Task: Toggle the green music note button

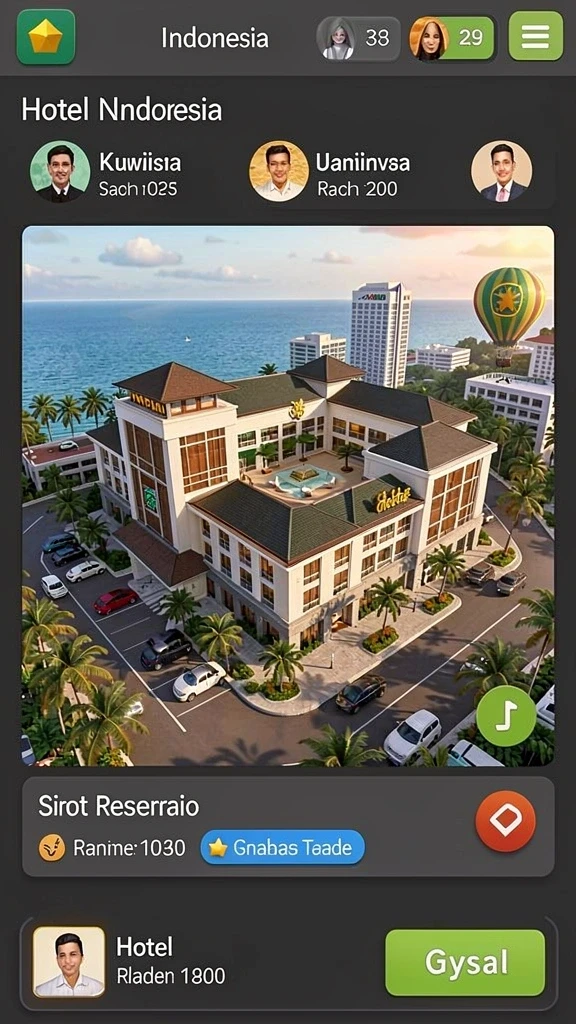Action: pyautogui.click(x=506, y=716)
